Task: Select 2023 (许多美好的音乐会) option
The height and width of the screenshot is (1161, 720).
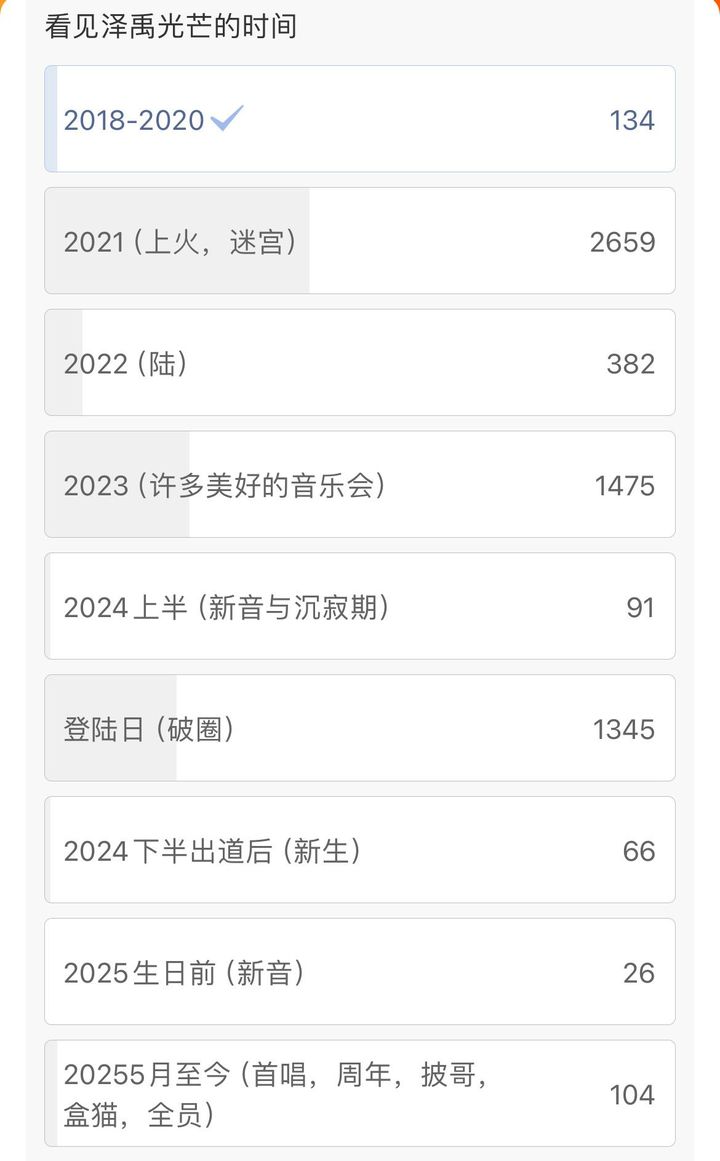Action: coord(360,484)
